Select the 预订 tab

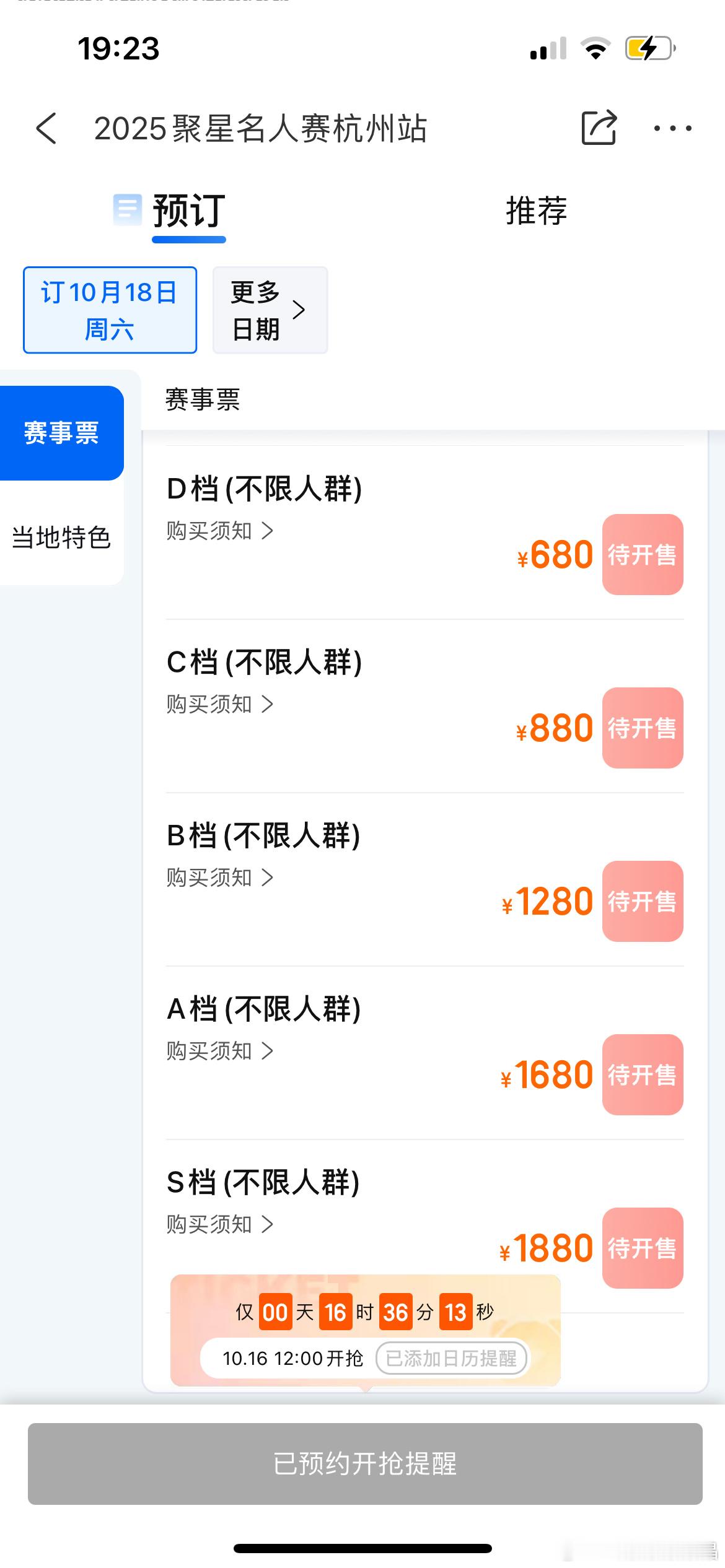point(188,212)
